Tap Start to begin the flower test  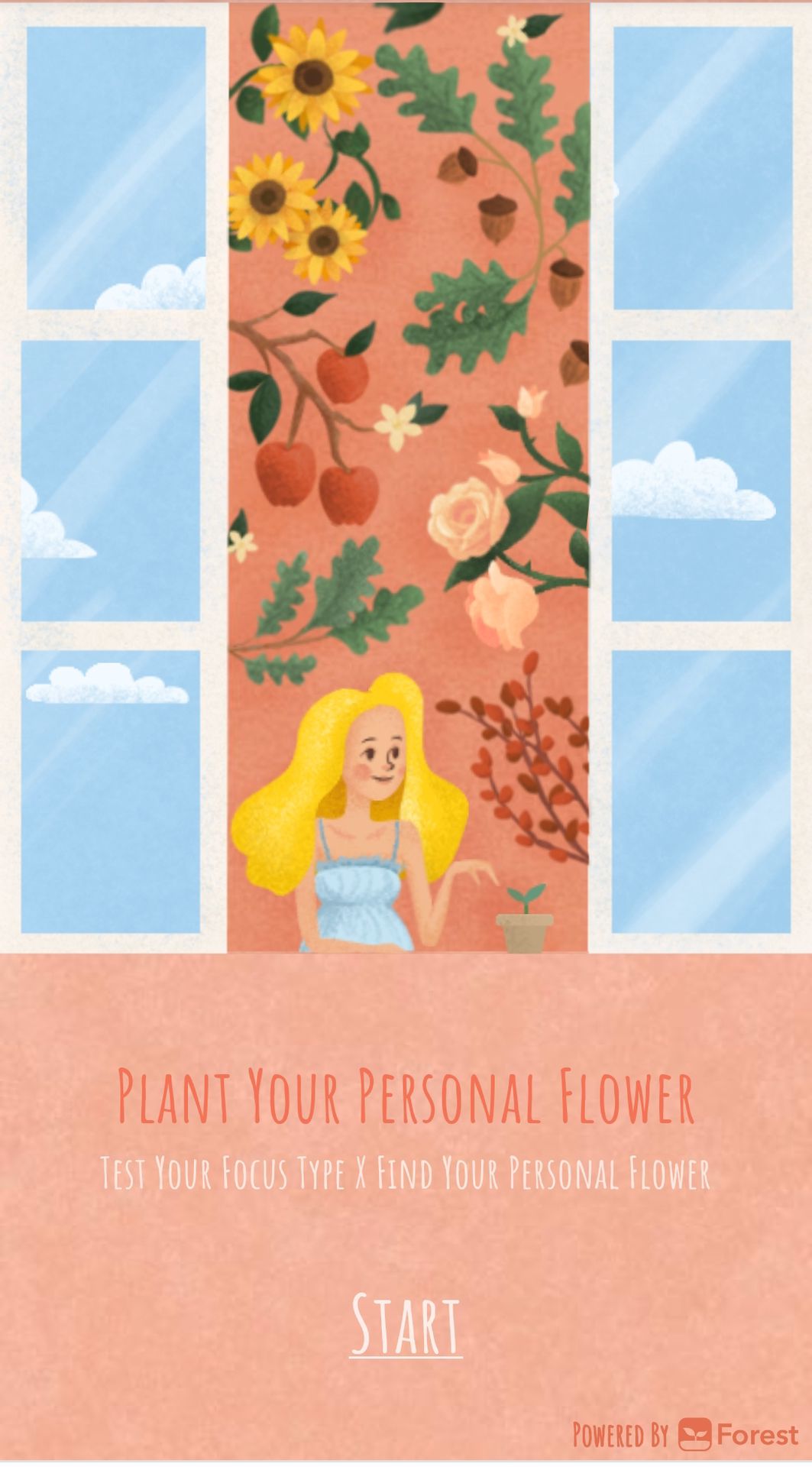pyautogui.click(x=406, y=1324)
